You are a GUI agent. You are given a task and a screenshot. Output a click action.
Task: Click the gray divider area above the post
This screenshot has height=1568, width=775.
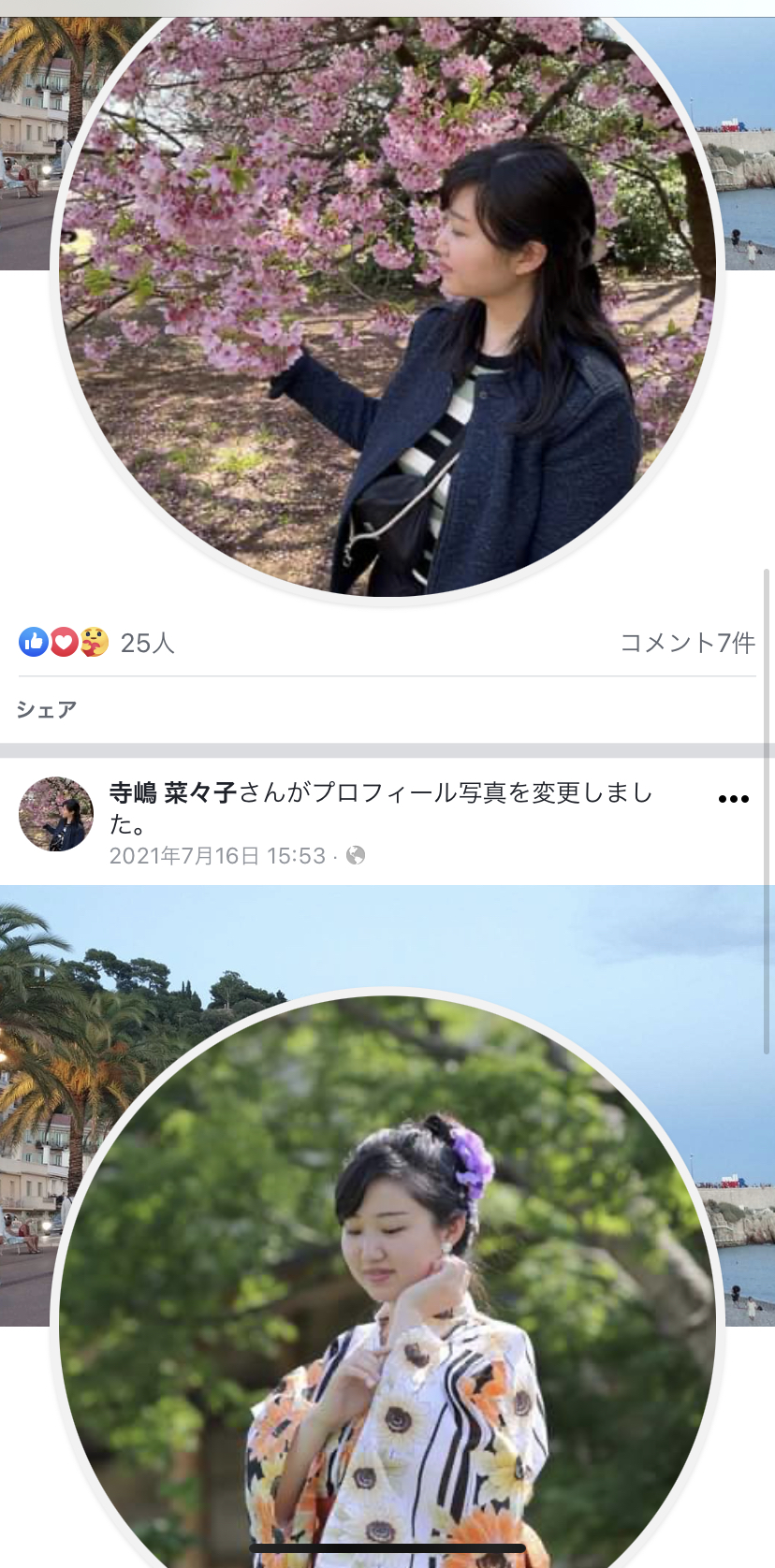[x=387, y=748]
